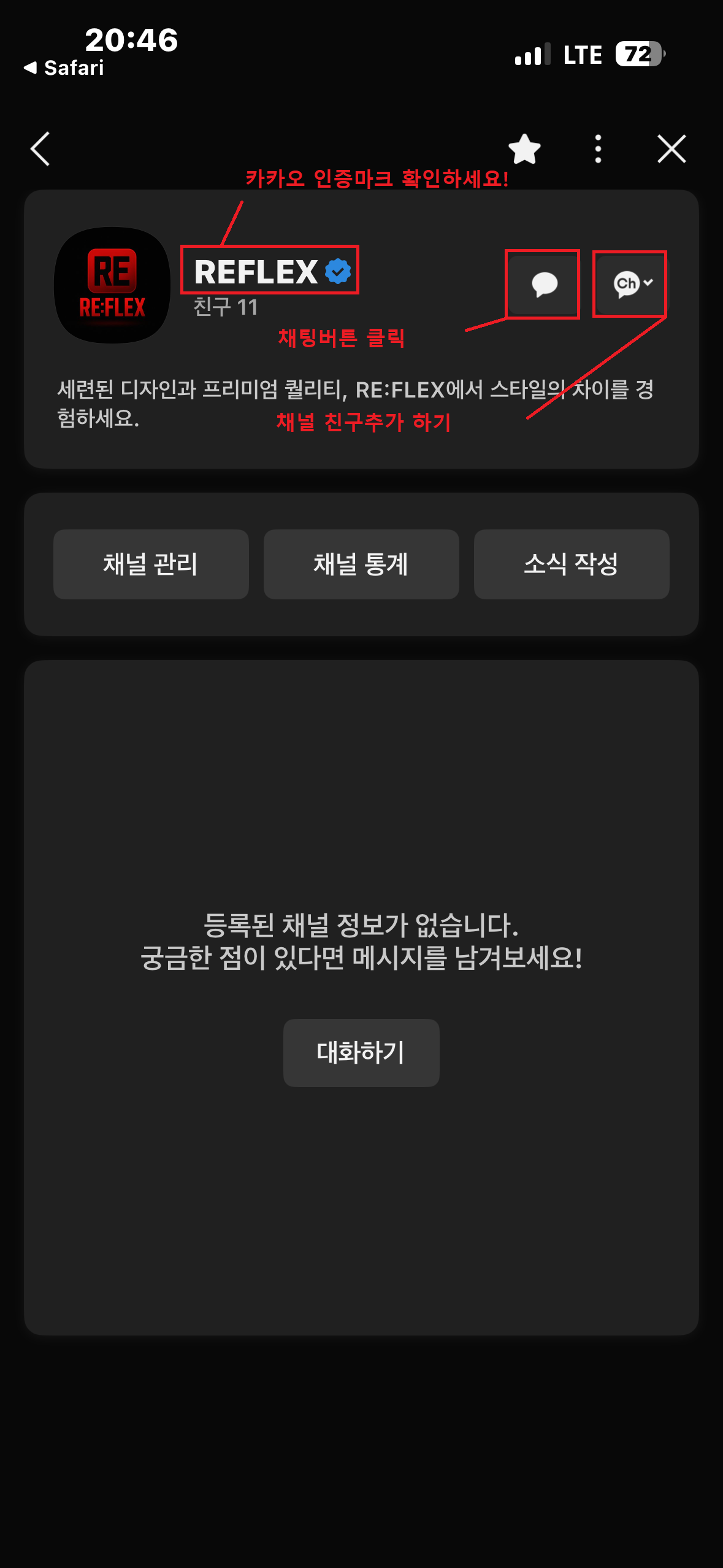Open 채널 관리 (channel management)

tap(151, 564)
